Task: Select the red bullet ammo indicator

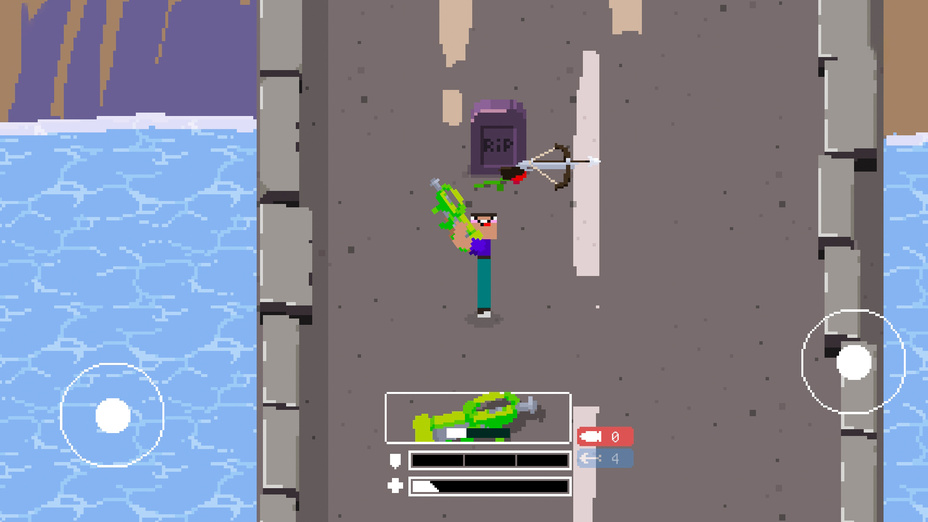Action: [604, 437]
